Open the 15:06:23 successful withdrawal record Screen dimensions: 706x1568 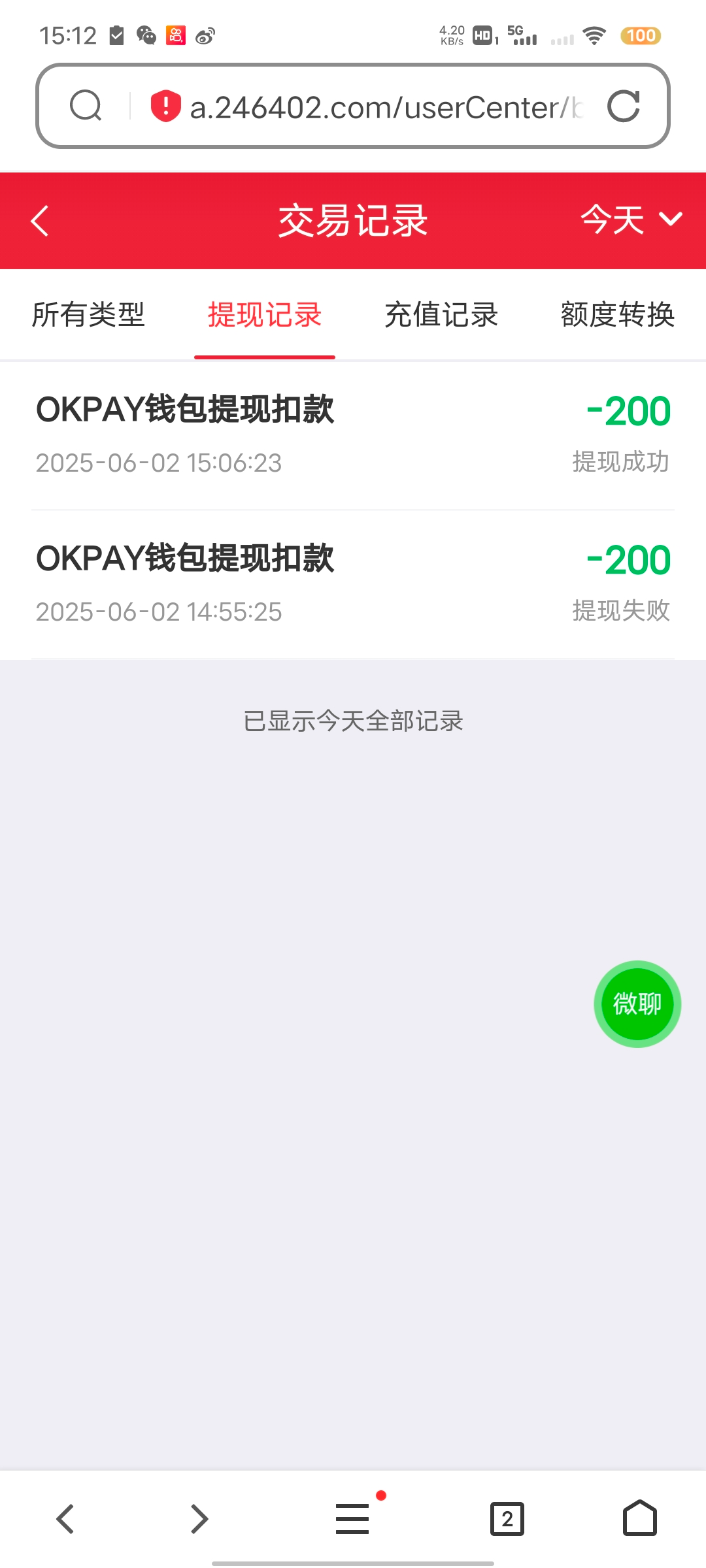[x=353, y=435]
